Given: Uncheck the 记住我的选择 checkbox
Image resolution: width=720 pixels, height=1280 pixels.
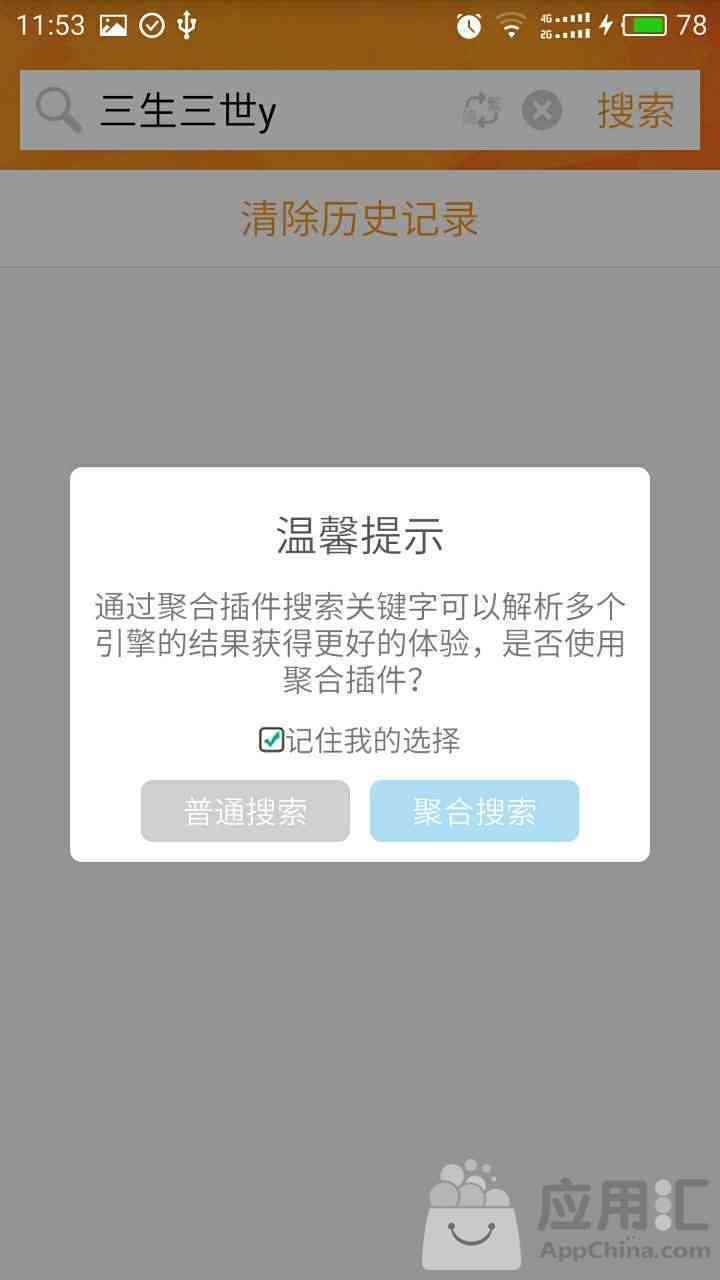Looking at the screenshot, I should pos(271,740).
